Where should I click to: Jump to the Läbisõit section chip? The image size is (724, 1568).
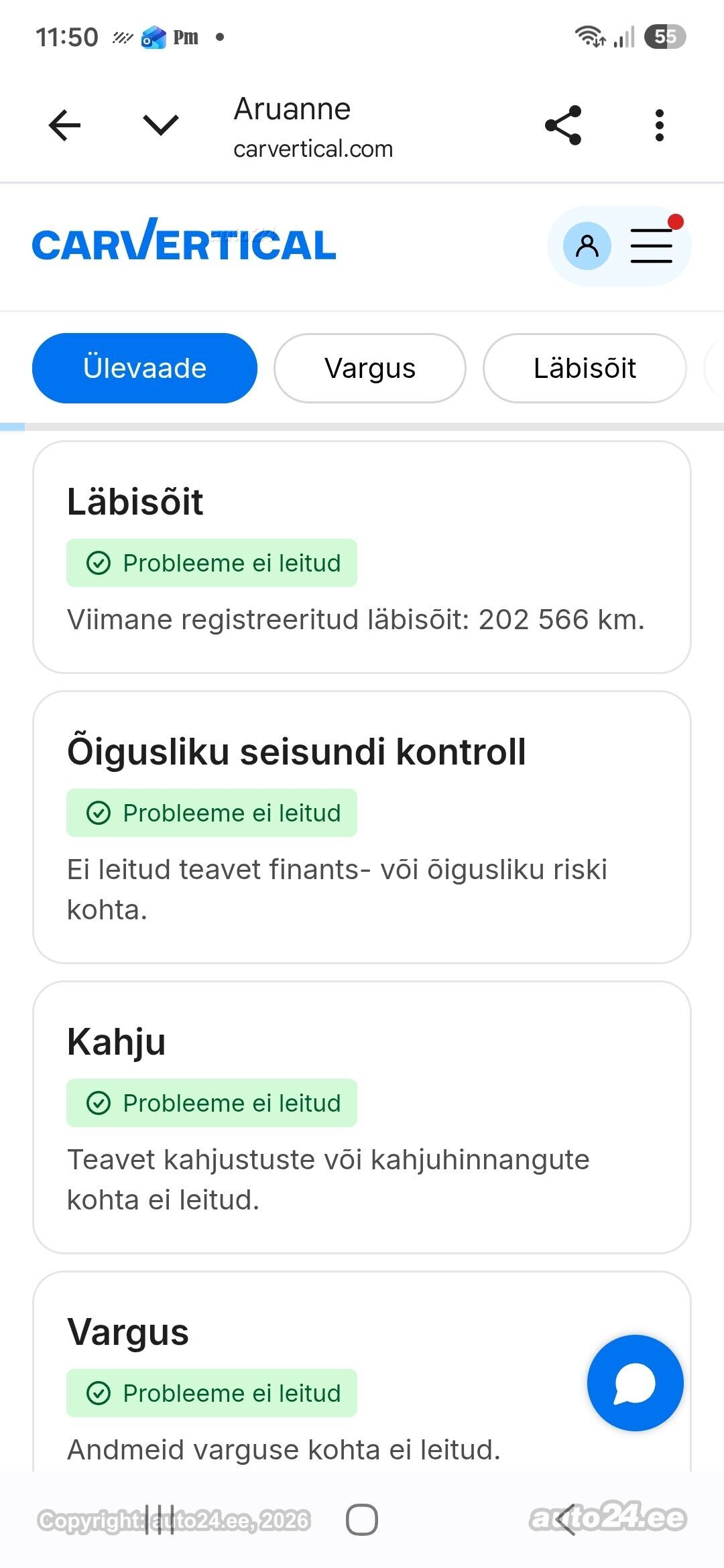[585, 368]
